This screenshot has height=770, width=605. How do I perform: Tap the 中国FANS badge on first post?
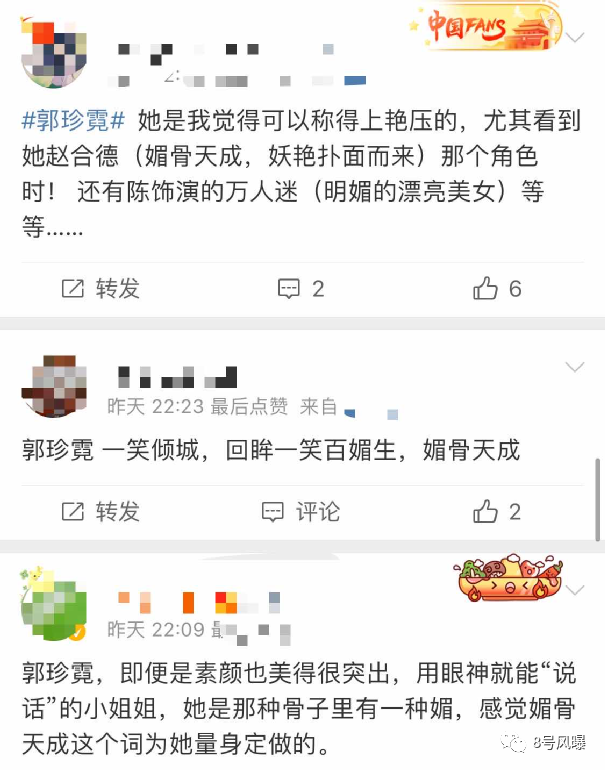pyautogui.click(x=486, y=27)
